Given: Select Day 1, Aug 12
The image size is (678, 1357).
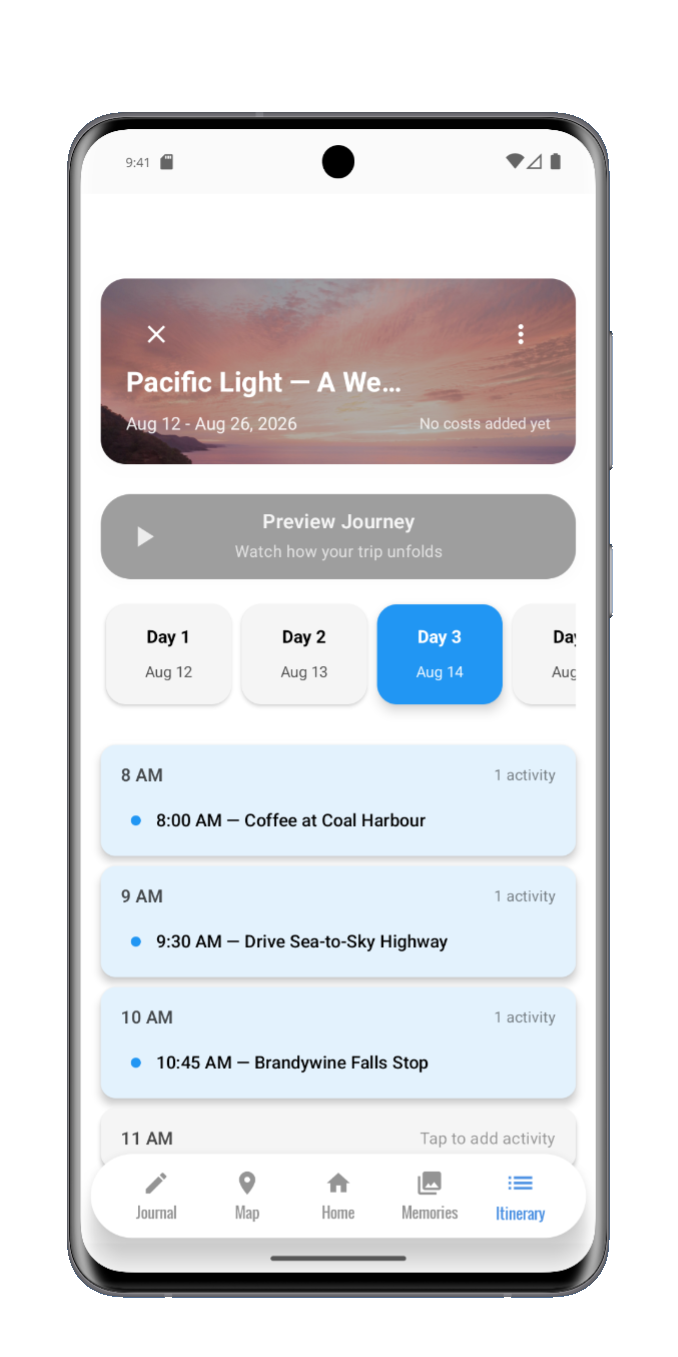Looking at the screenshot, I should [x=168, y=654].
